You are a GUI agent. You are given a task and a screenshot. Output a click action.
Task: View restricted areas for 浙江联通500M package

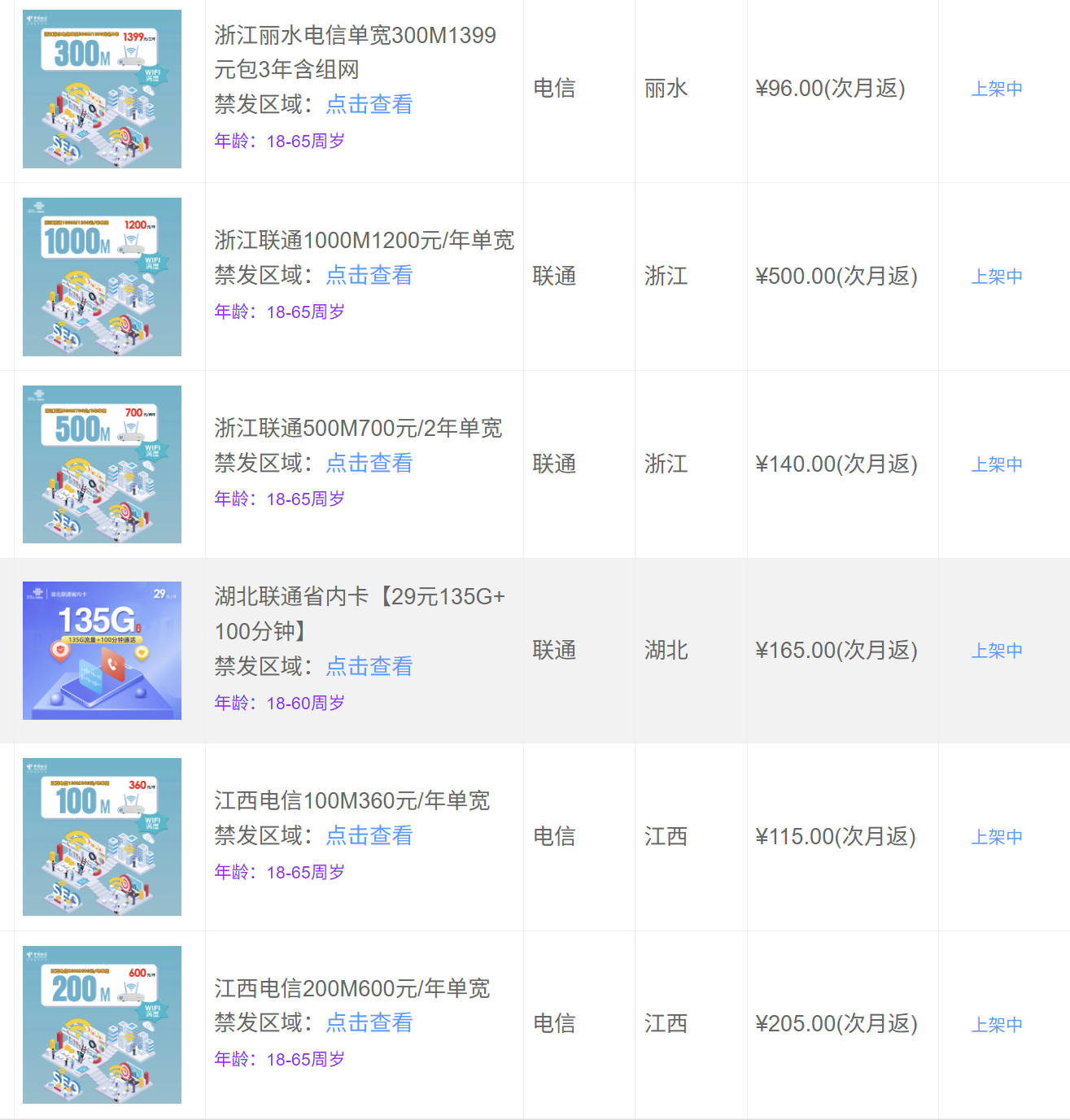pyautogui.click(x=370, y=464)
